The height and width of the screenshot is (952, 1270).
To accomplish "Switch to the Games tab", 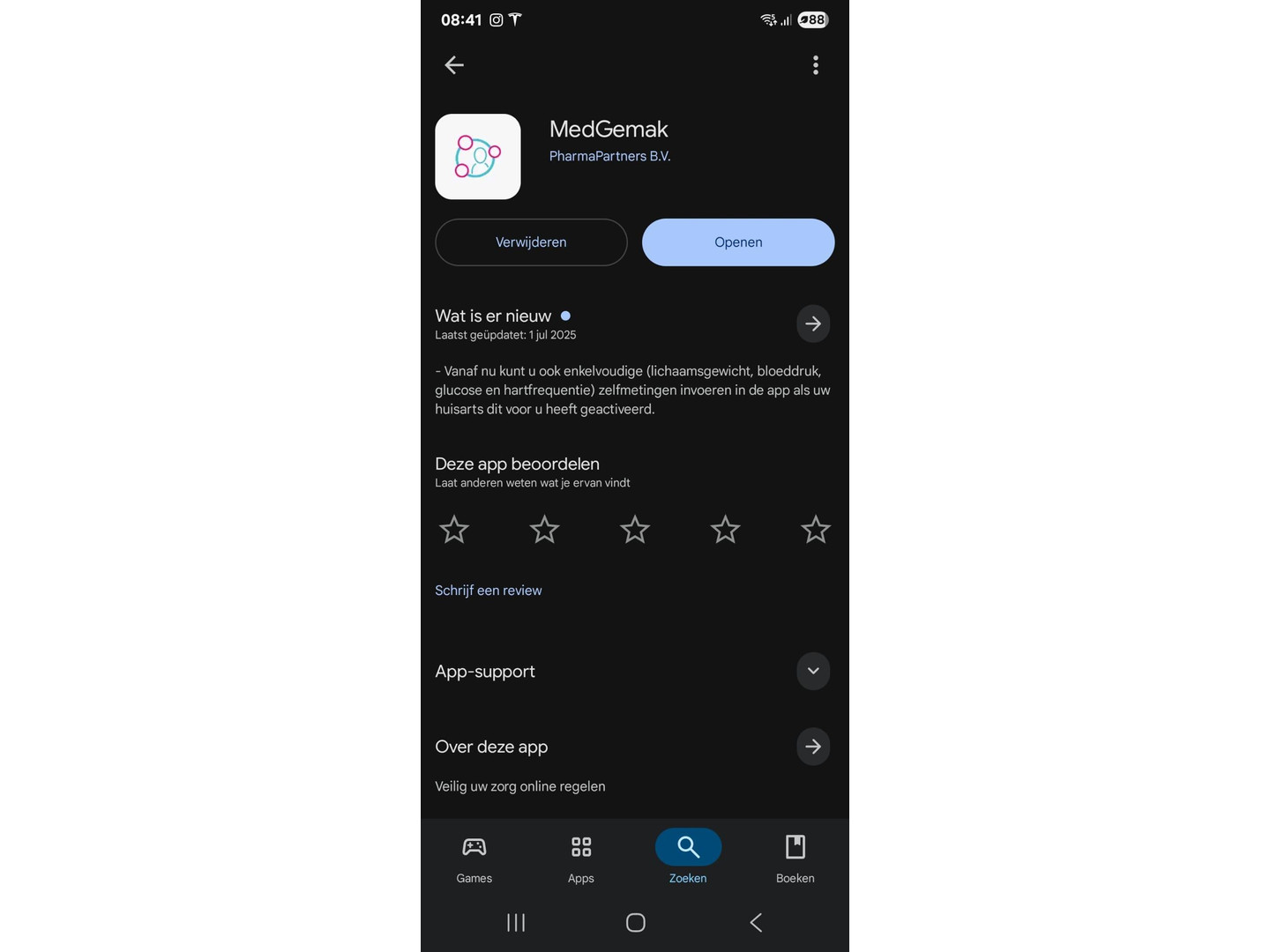I will point(474,858).
